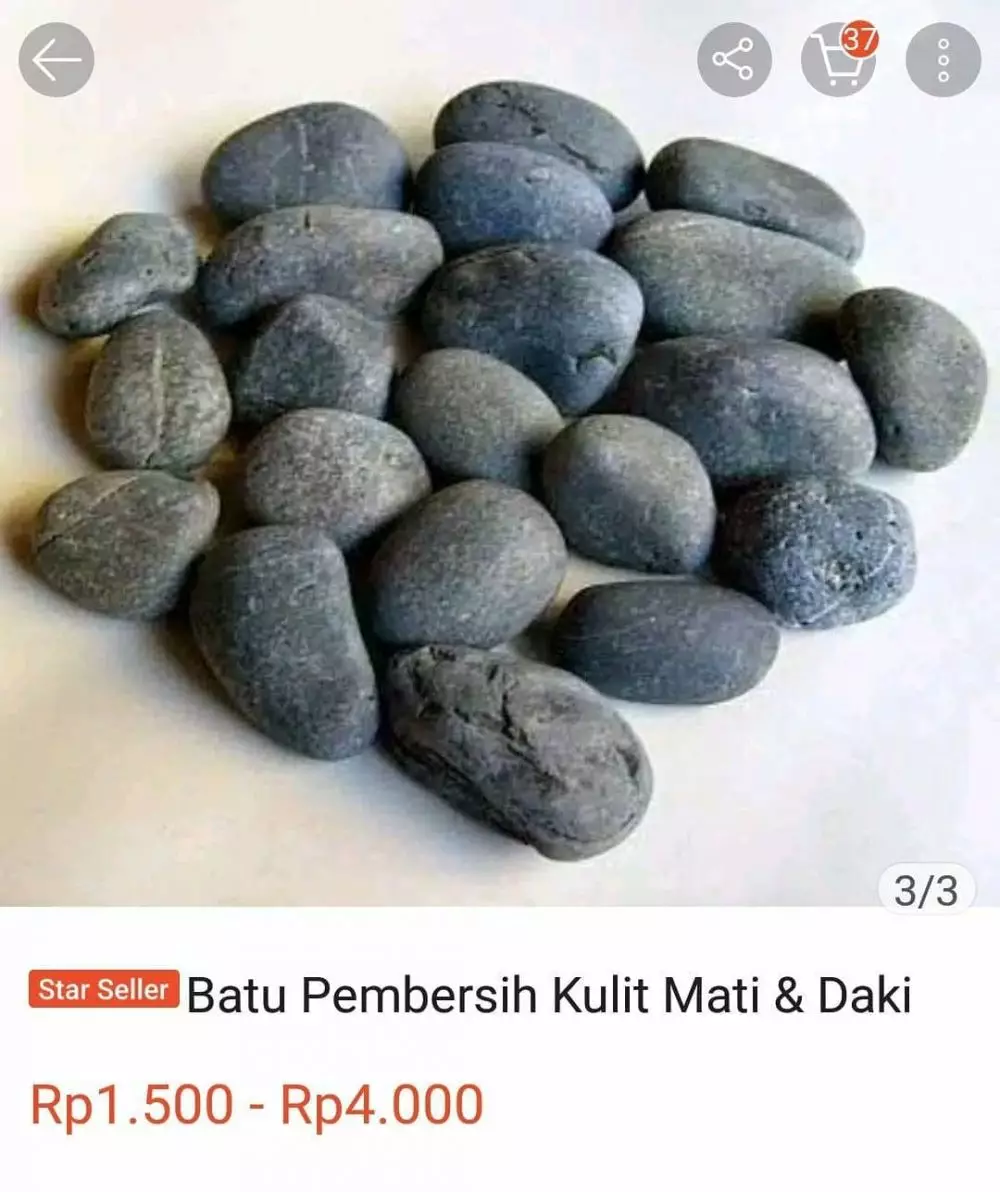The width and height of the screenshot is (1000, 1192).
Task: View the image counter showing third photo
Action: [x=928, y=888]
